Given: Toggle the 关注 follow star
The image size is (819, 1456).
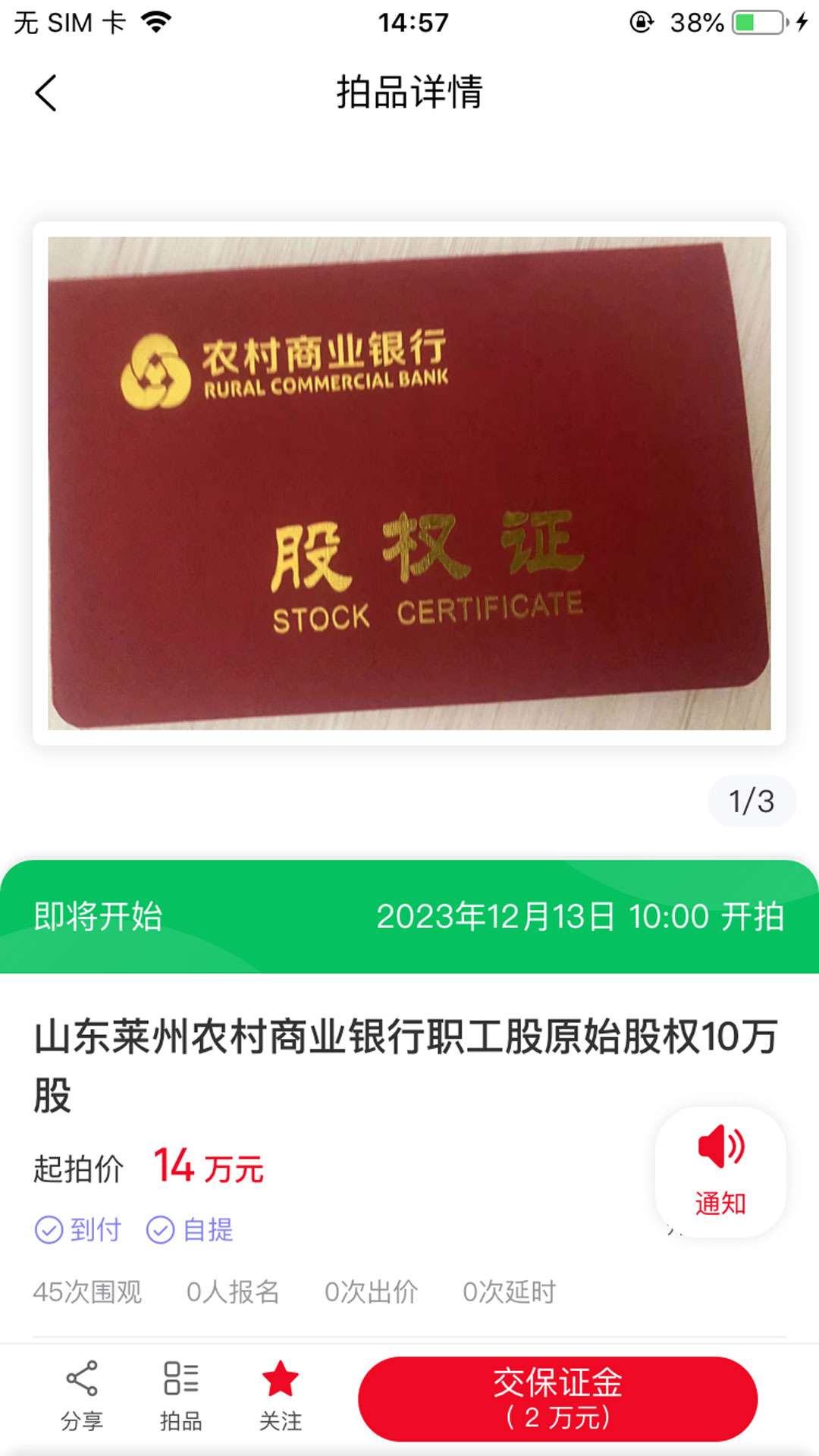Looking at the screenshot, I should coord(280,1395).
